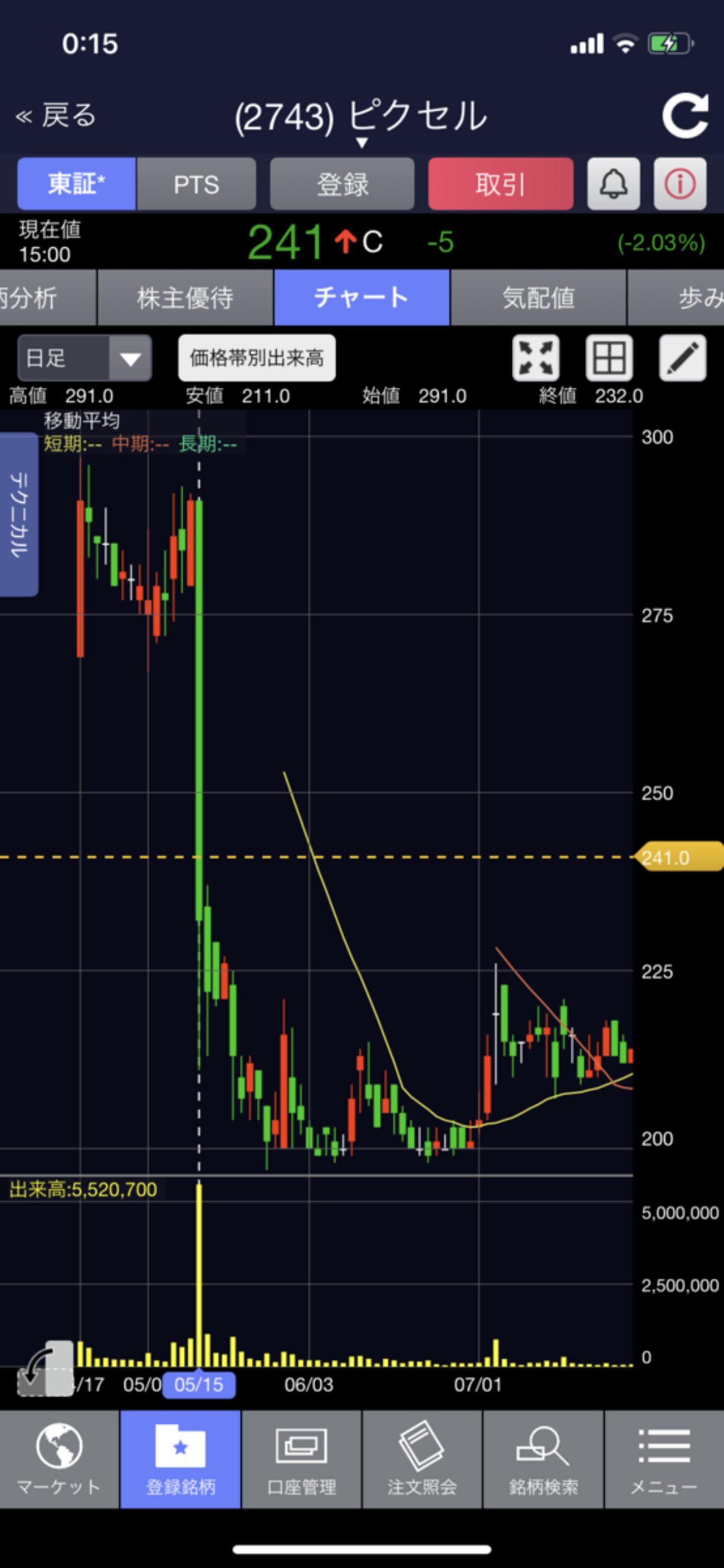Open 銘柄検索 stock search
724x1568 pixels.
tap(543, 1459)
